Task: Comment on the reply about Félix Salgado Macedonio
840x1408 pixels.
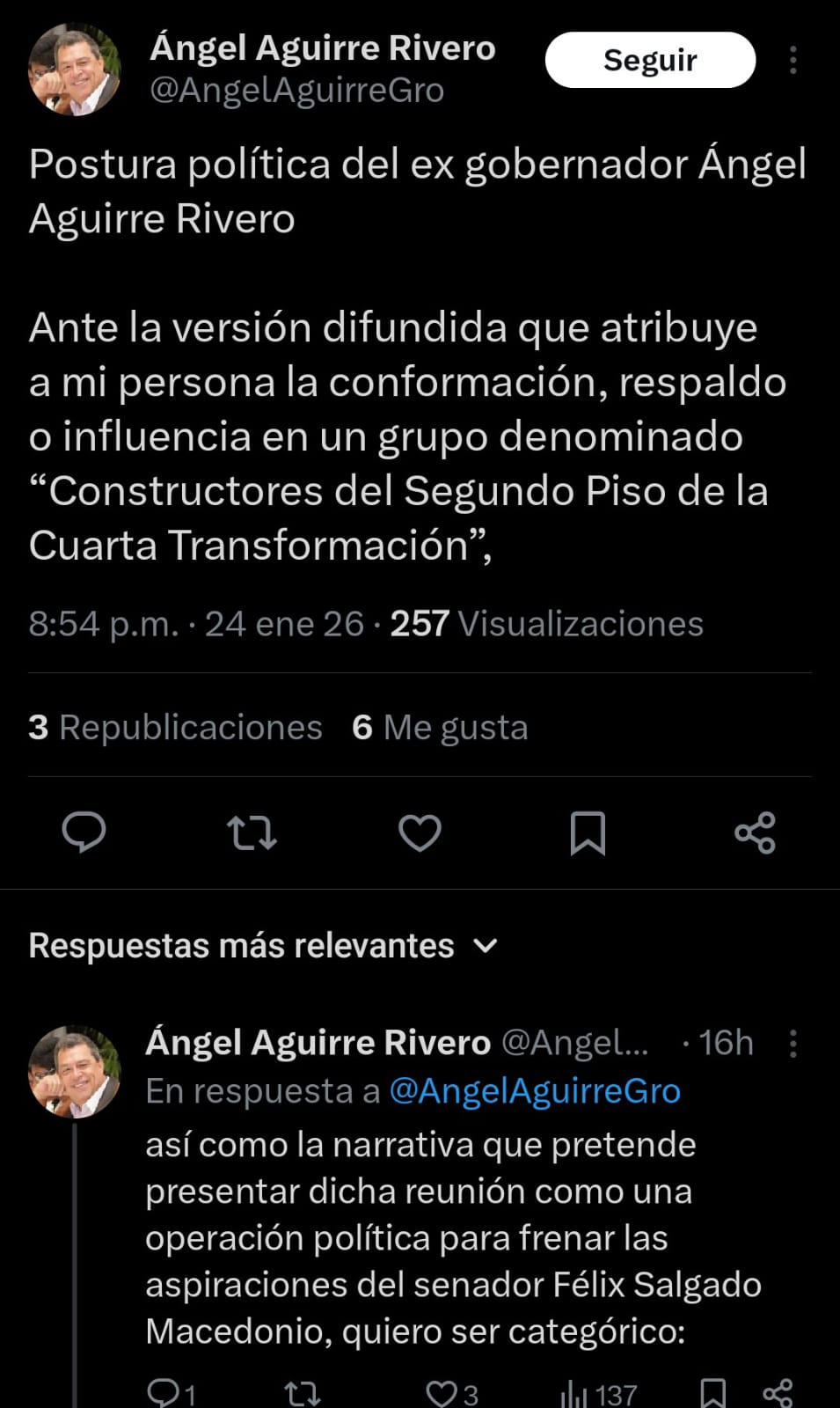Action: coord(164,1393)
